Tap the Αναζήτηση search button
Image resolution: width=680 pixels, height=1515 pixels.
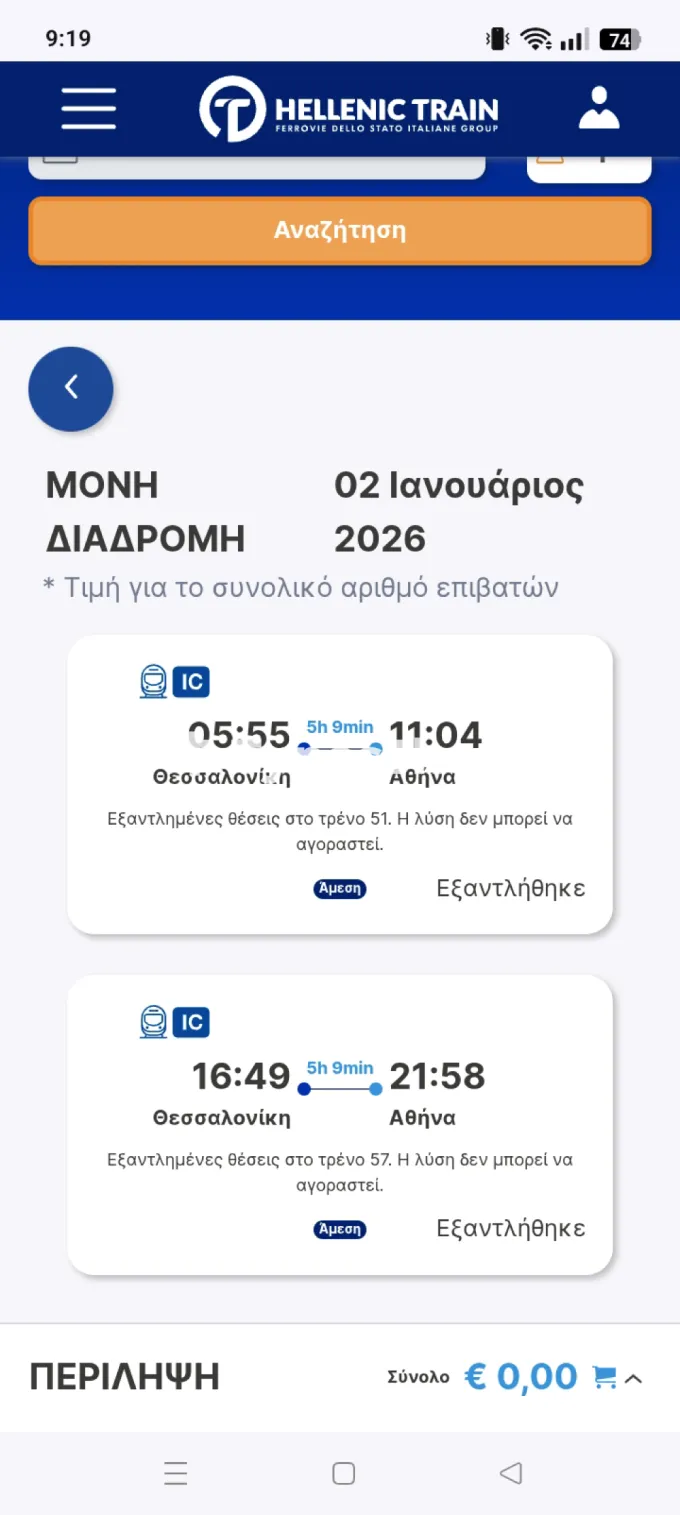340,231
